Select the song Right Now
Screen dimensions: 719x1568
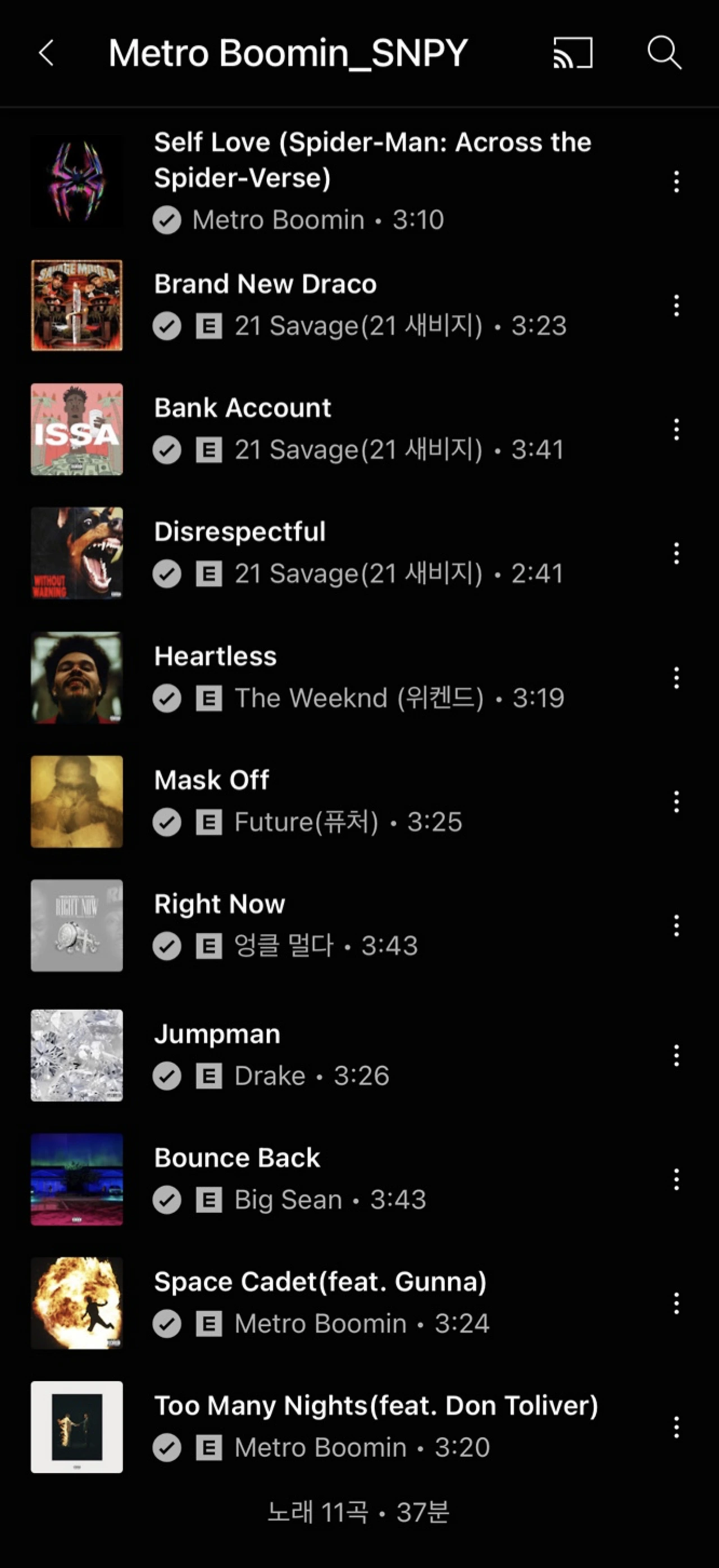coord(219,904)
